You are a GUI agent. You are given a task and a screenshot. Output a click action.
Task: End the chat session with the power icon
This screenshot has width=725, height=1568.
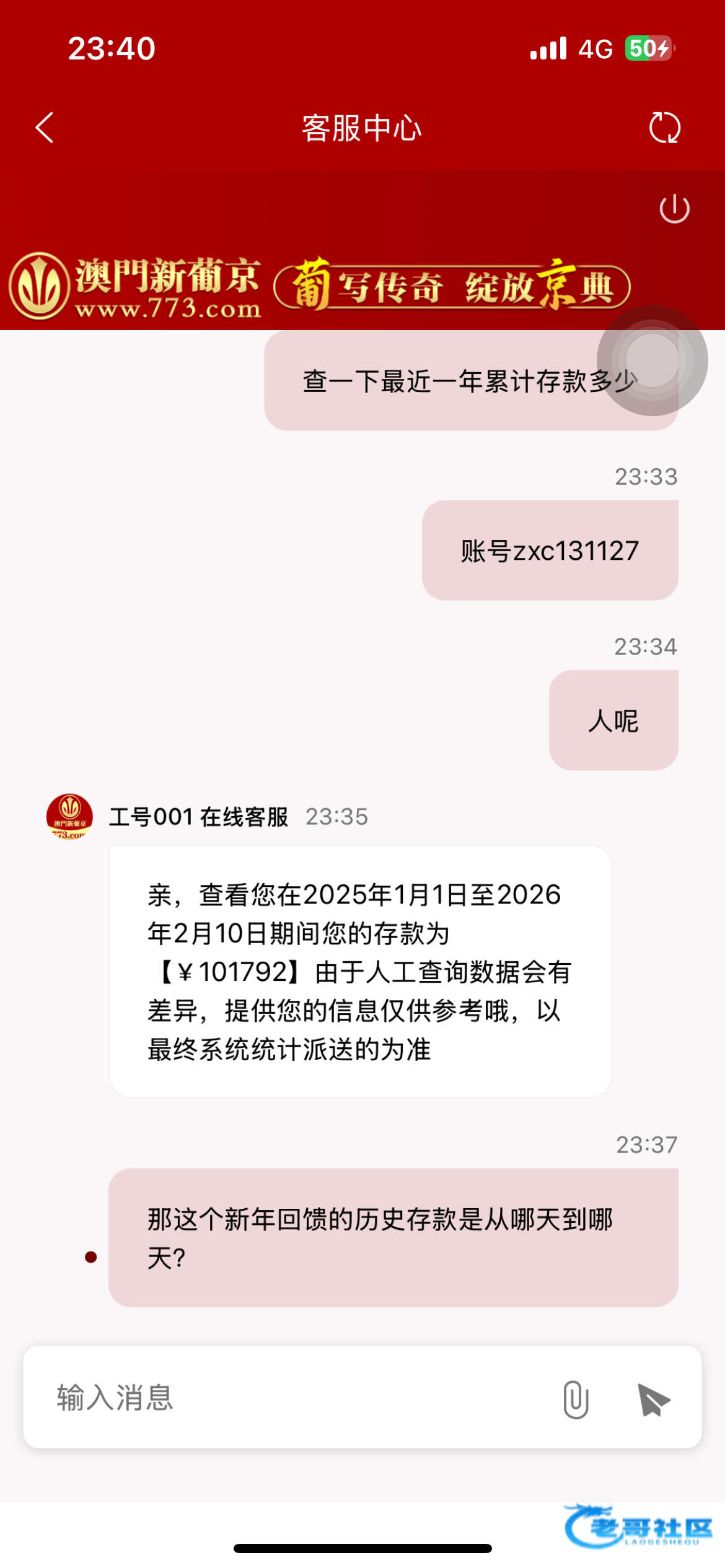[674, 208]
